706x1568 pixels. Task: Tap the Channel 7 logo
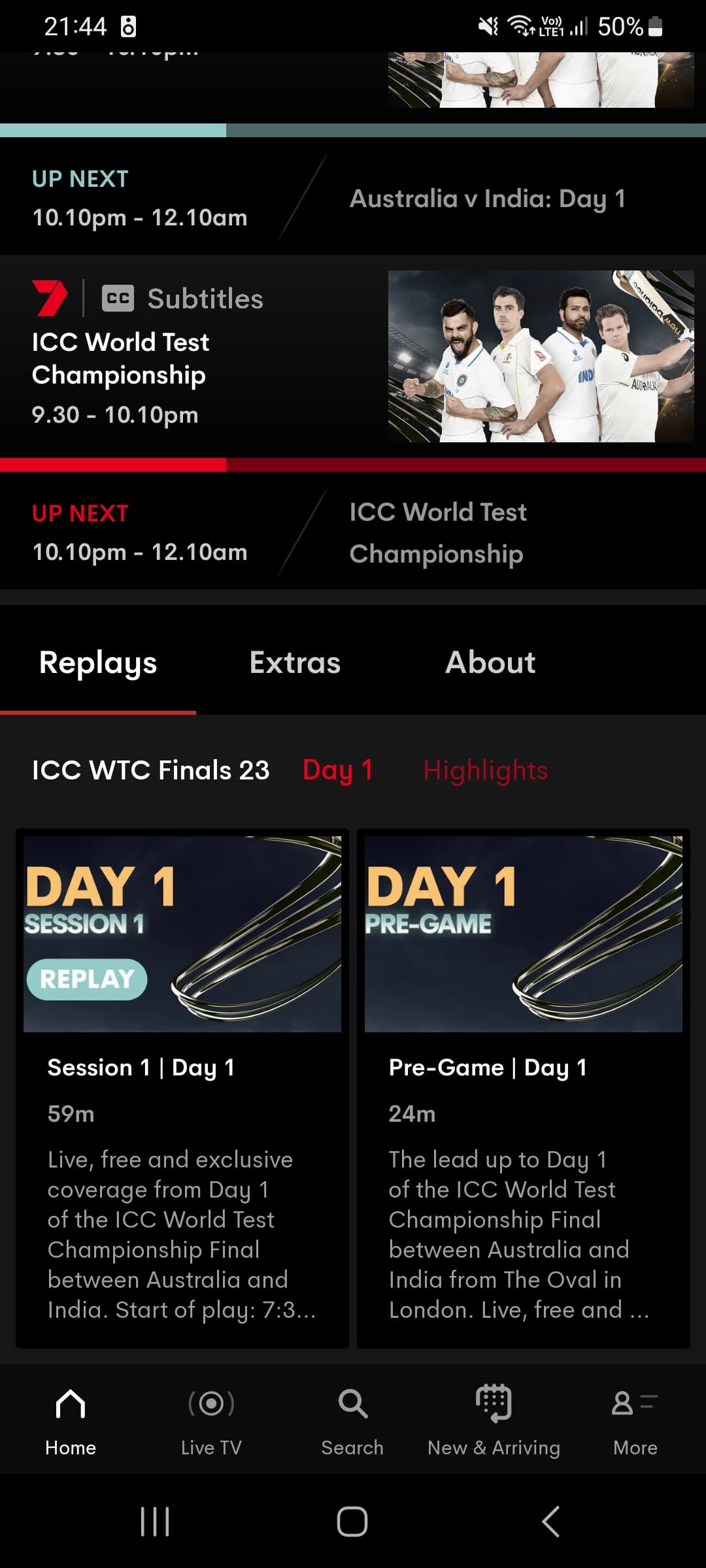tap(48, 299)
